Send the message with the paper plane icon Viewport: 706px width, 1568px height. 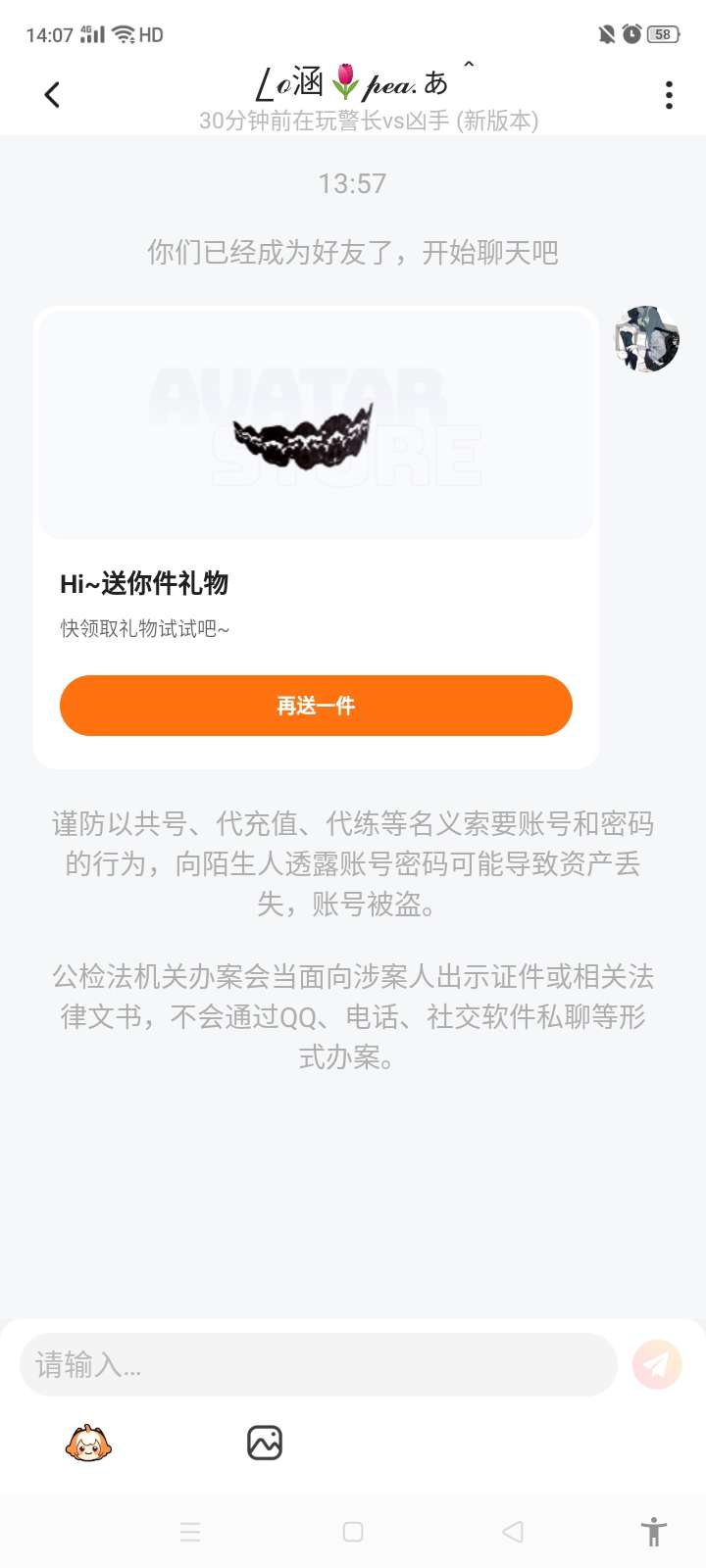[656, 1364]
